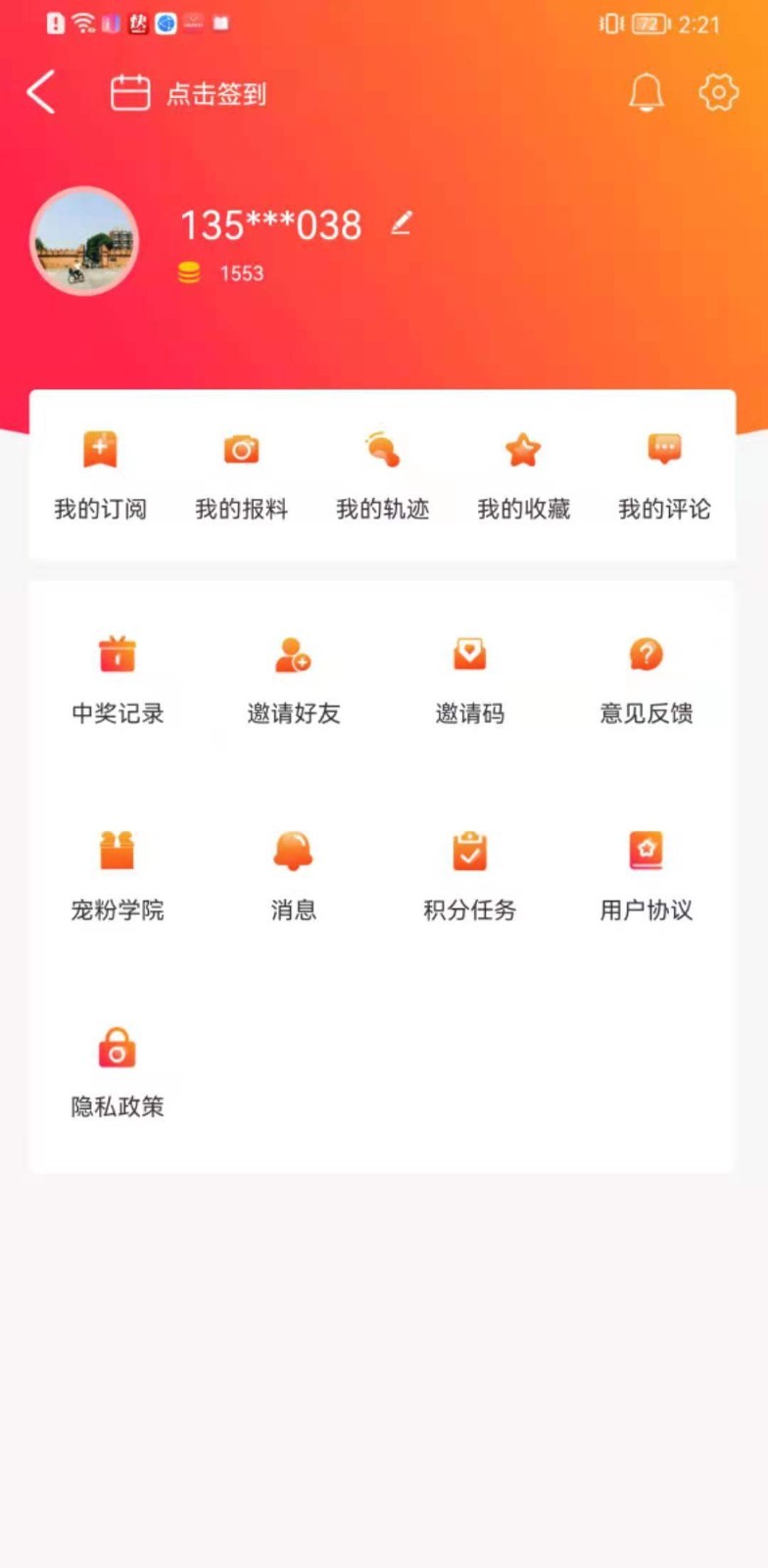
Task: View 我的评论
Action: click(664, 476)
